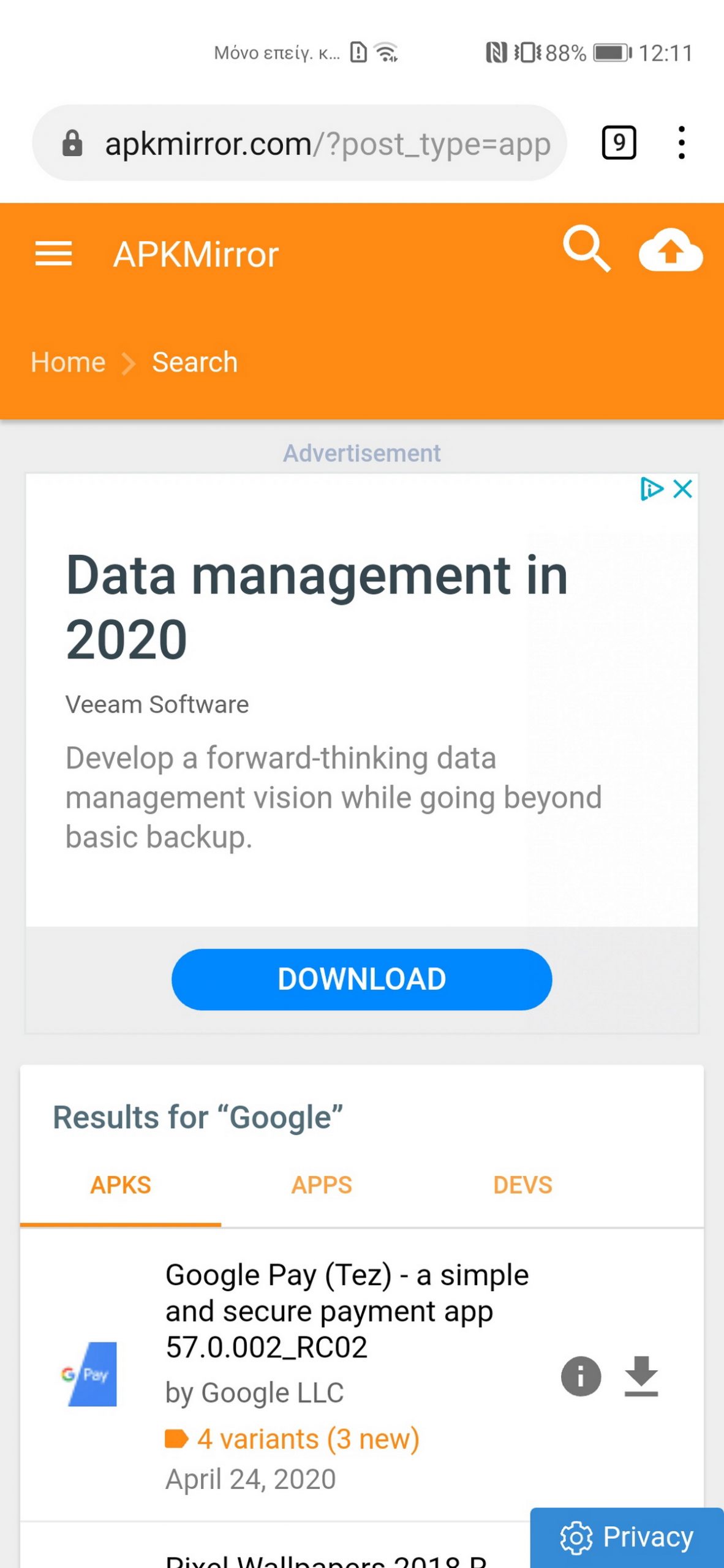
Task: View the 4 variants of Google Pay
Action: tap(292, 1439)
